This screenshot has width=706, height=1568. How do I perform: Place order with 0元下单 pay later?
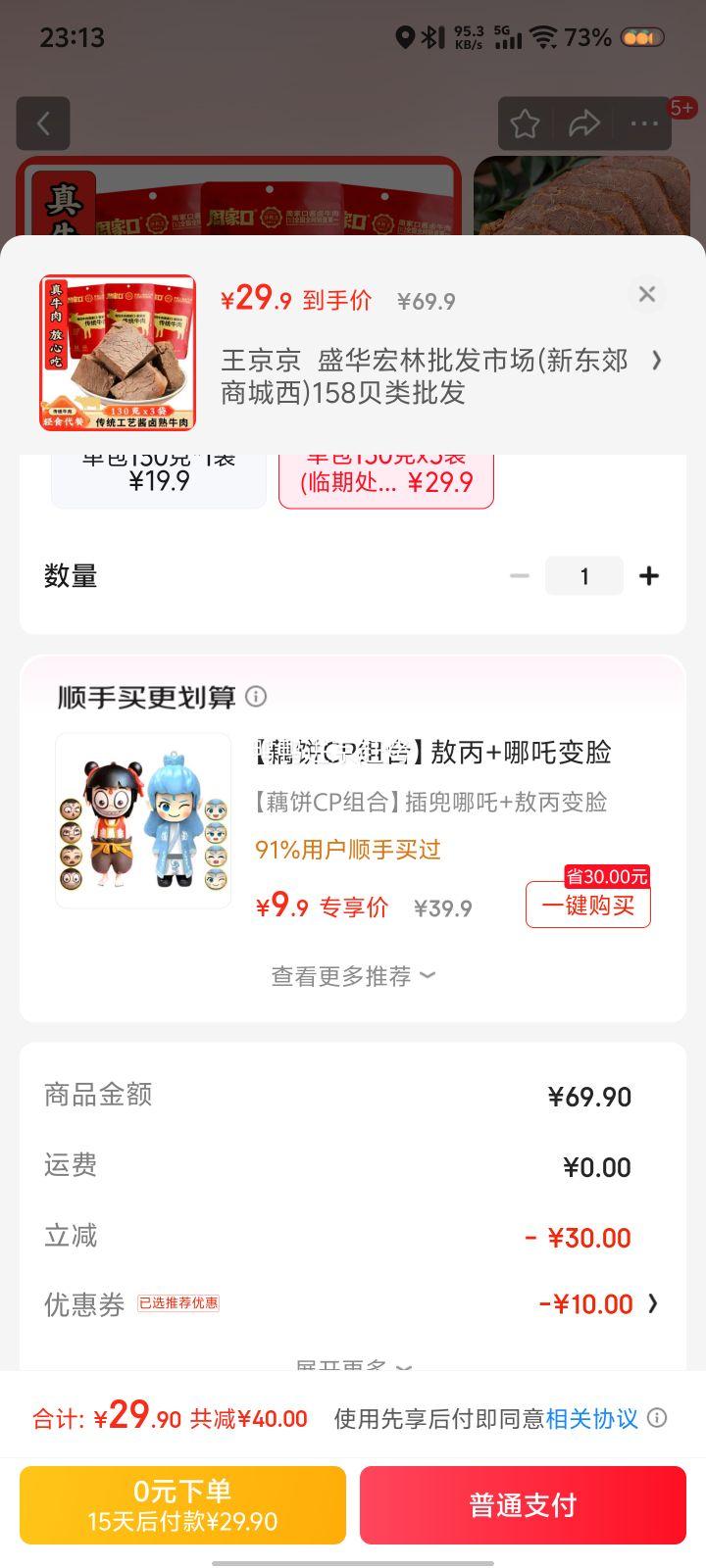(x=182, y=1505)
